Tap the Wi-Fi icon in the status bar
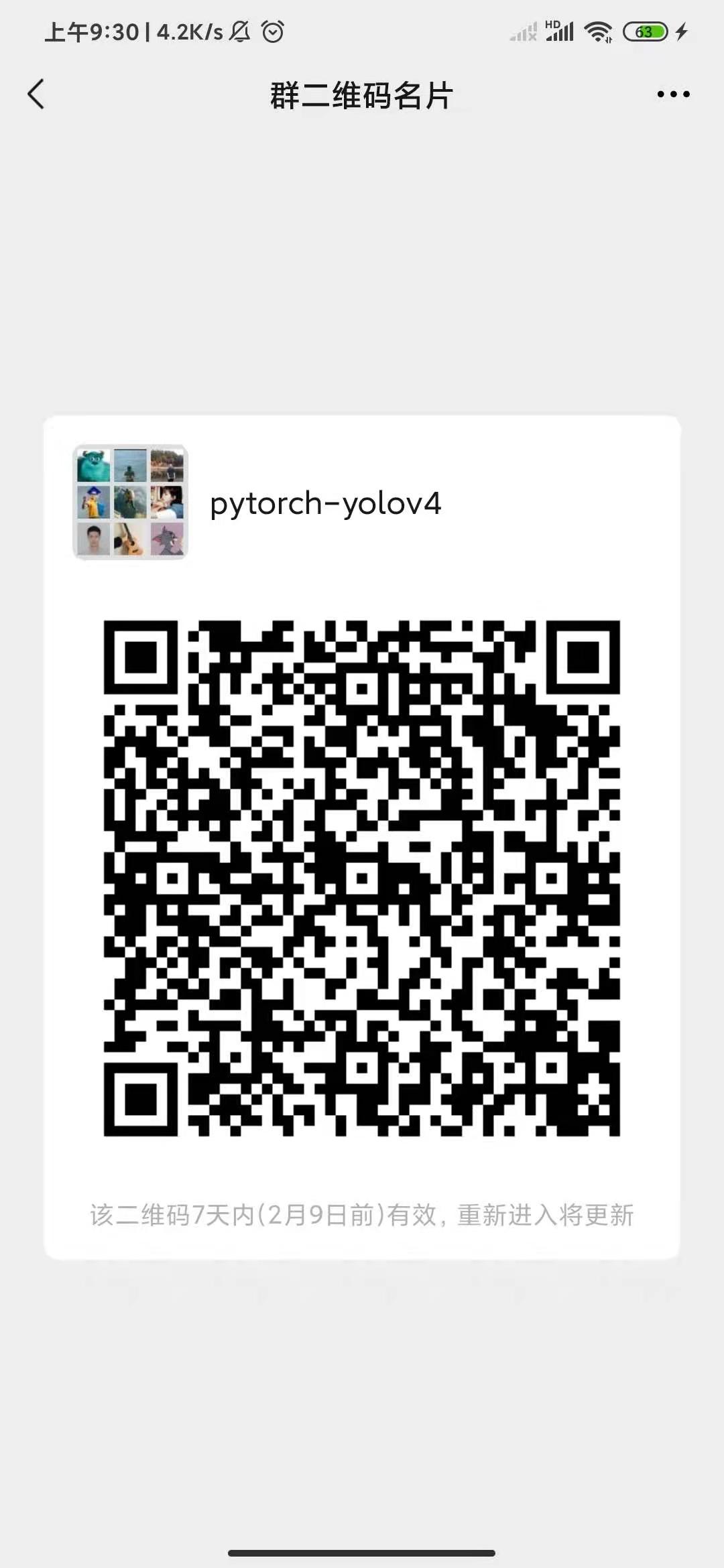The image size is (724, 1568). coord(595,31)
